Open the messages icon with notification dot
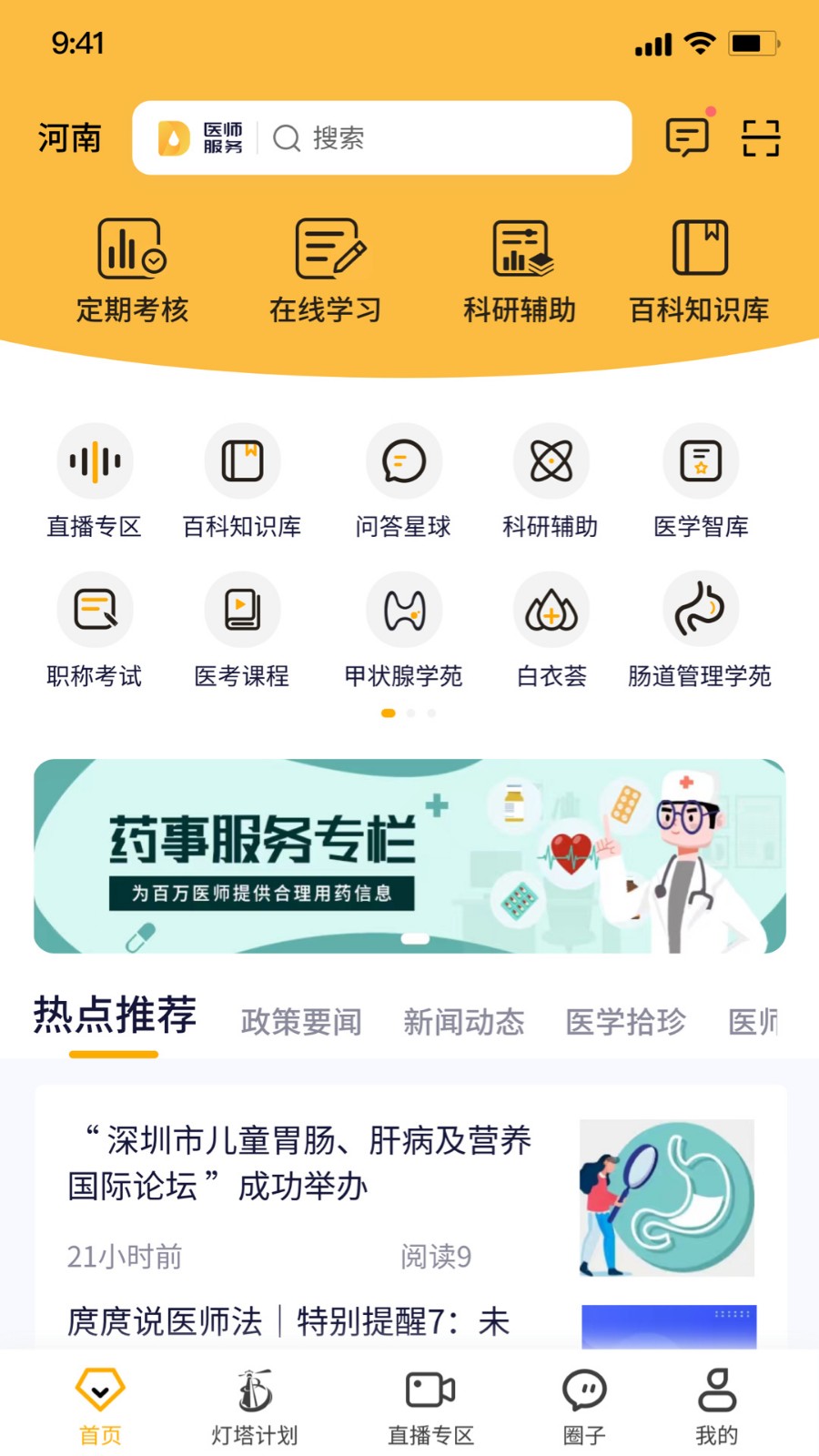The height and width of the screenshot is (1456, 819). [x=687, y=137]
